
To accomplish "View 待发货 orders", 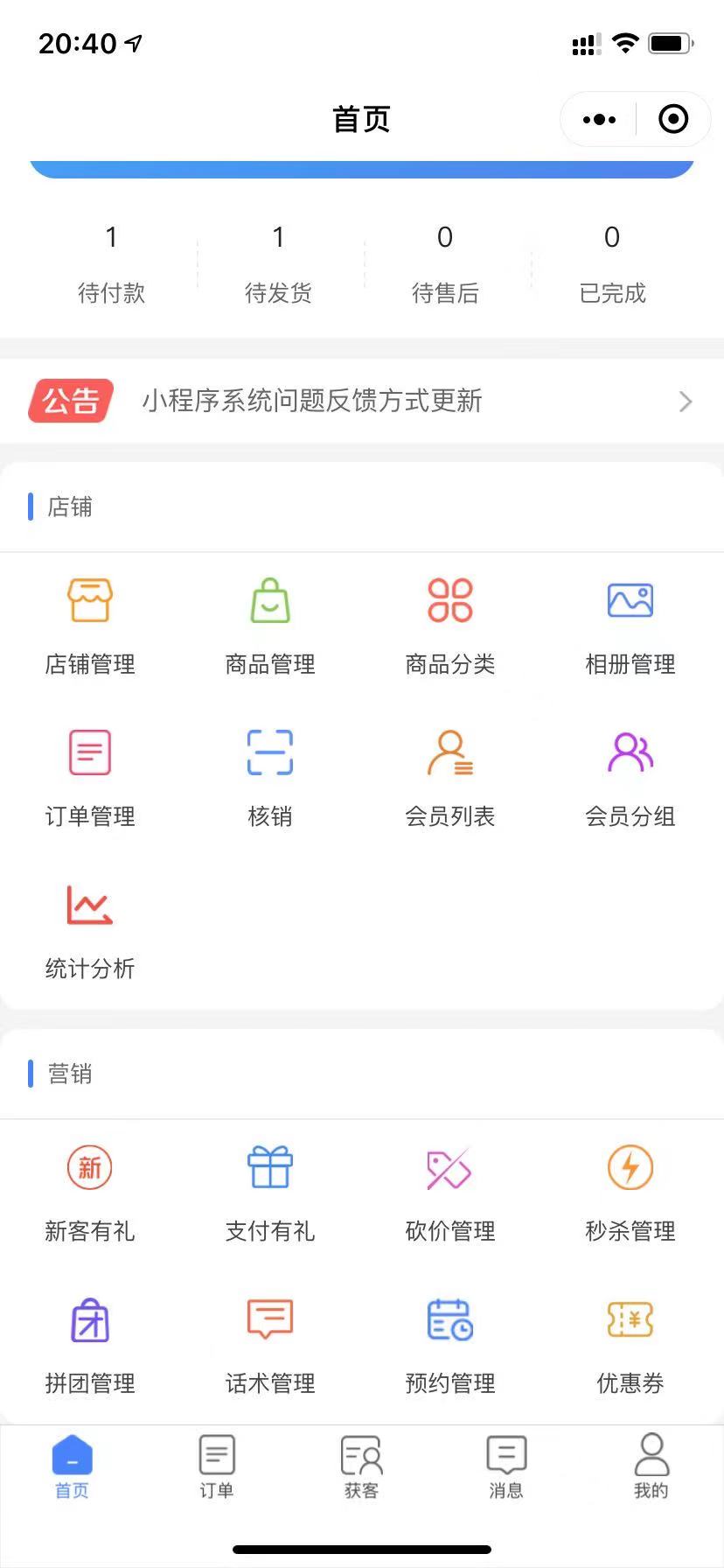I will 278,262.
